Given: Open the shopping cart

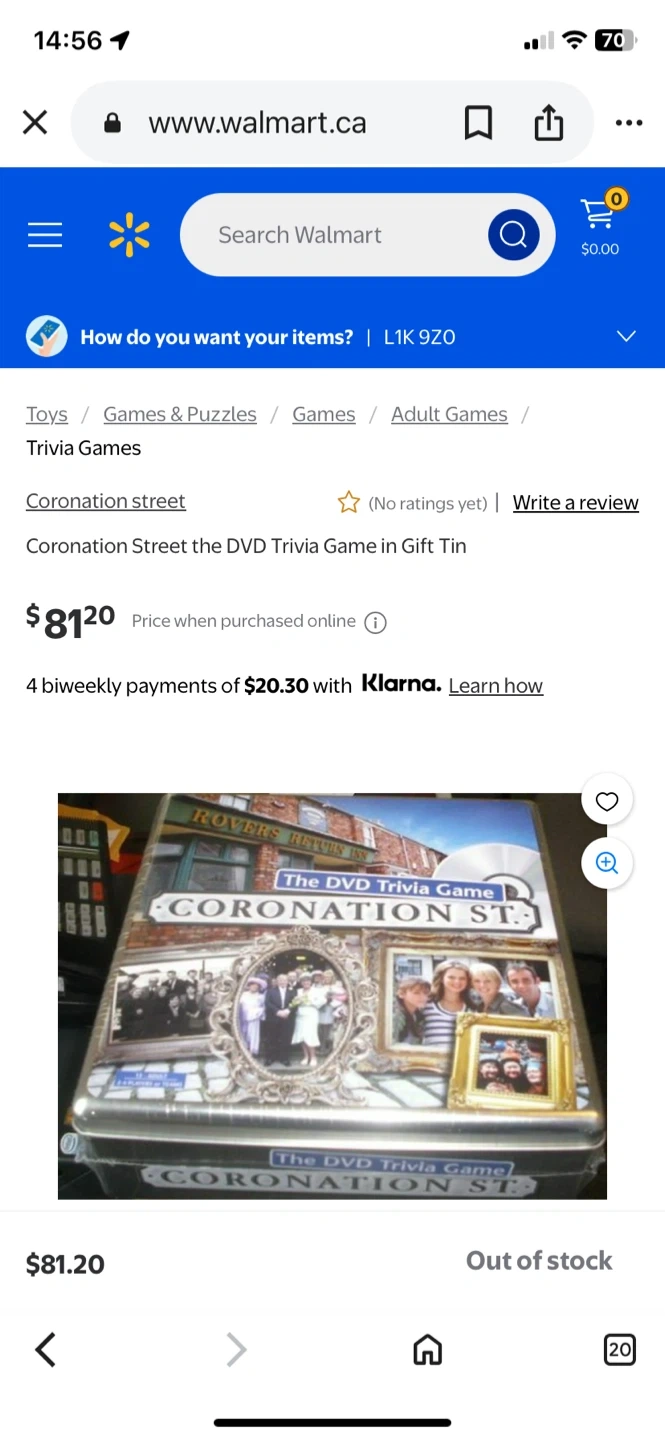Looking at the screenshot, I should (601, 224).
